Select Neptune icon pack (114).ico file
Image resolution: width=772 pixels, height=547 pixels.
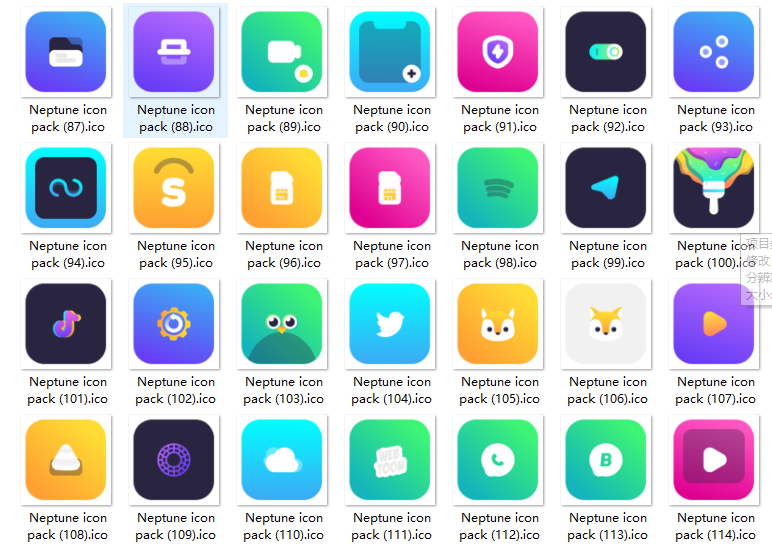[x=714, y=460]
